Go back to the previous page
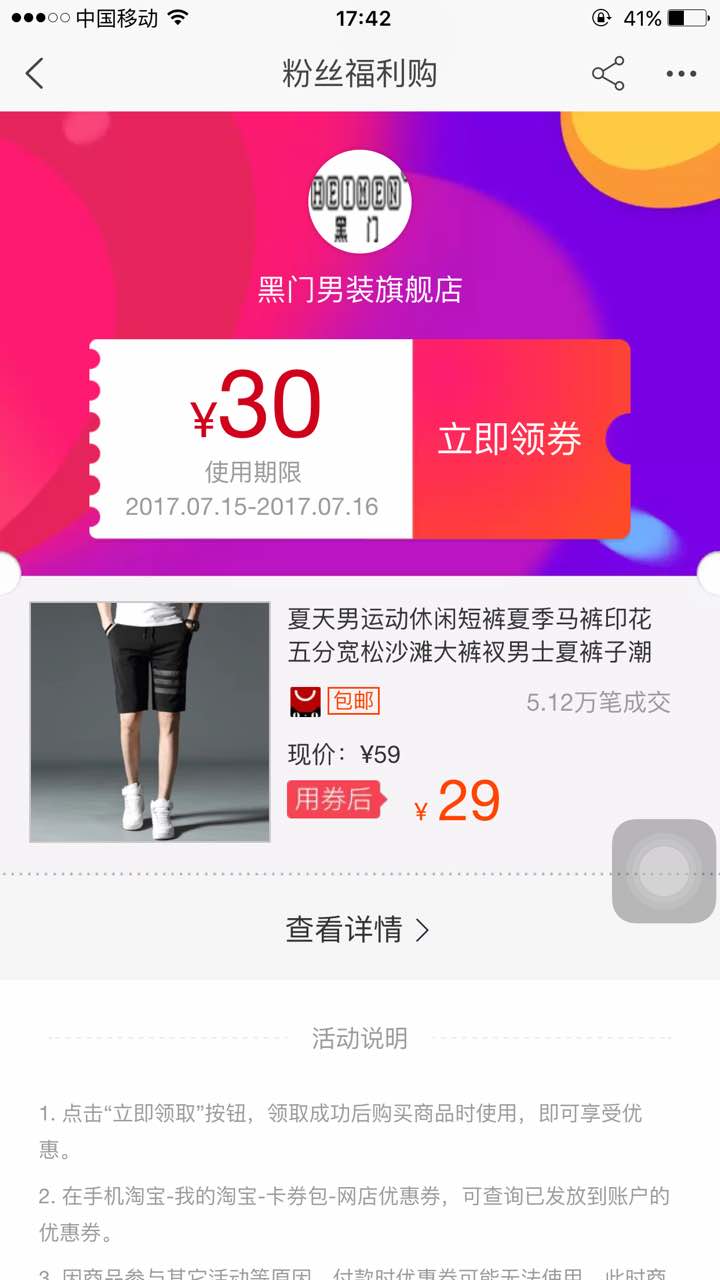 click(35, 74)
